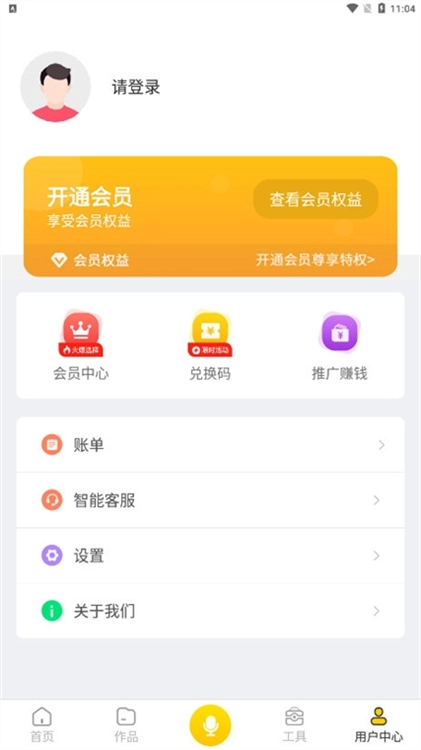Open 兑换码 redemption code
The height and width of the screenshot is (750, 421).
210,347
